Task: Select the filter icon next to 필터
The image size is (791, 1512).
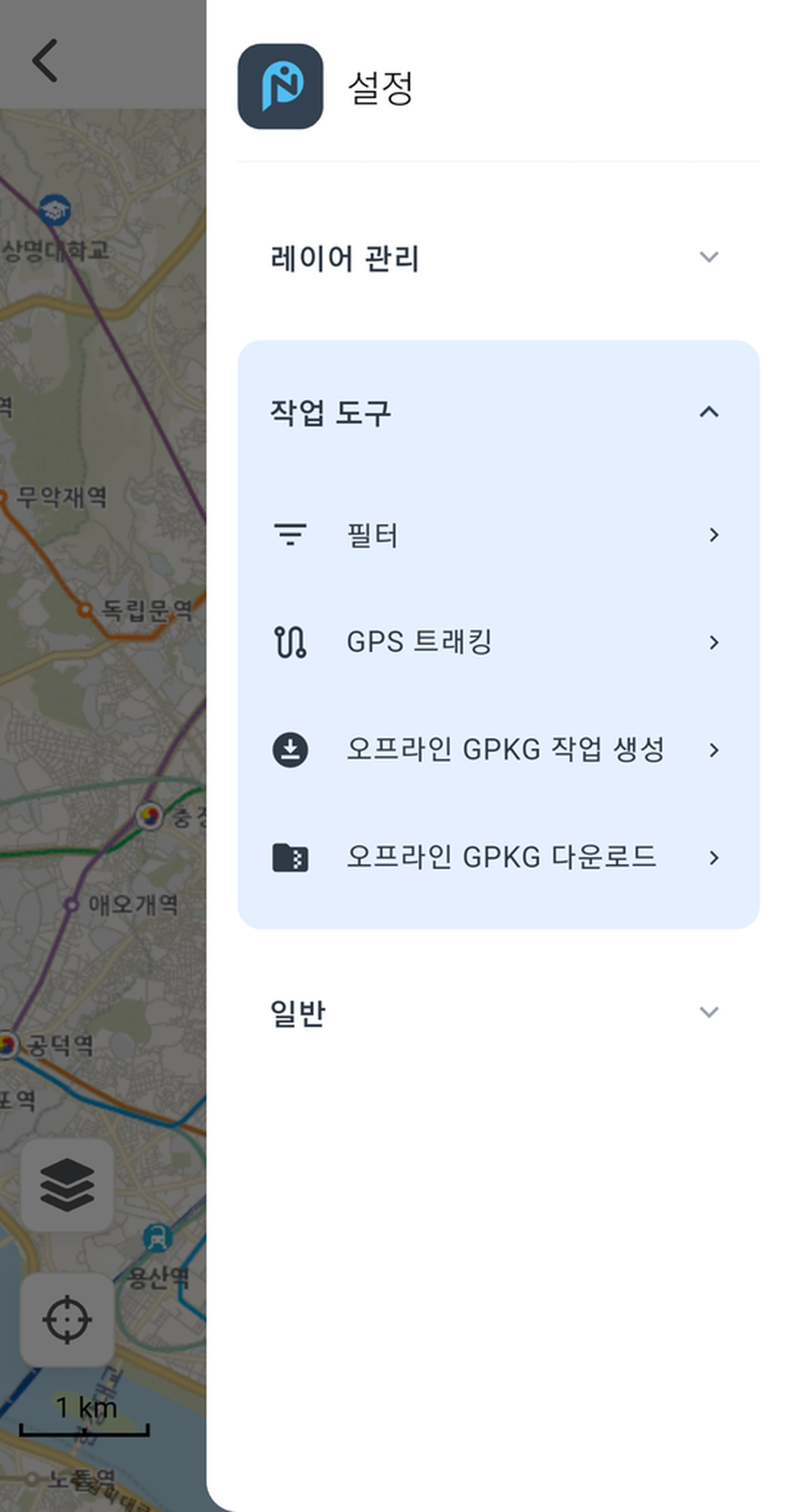Action: click(x=291, y=535)
